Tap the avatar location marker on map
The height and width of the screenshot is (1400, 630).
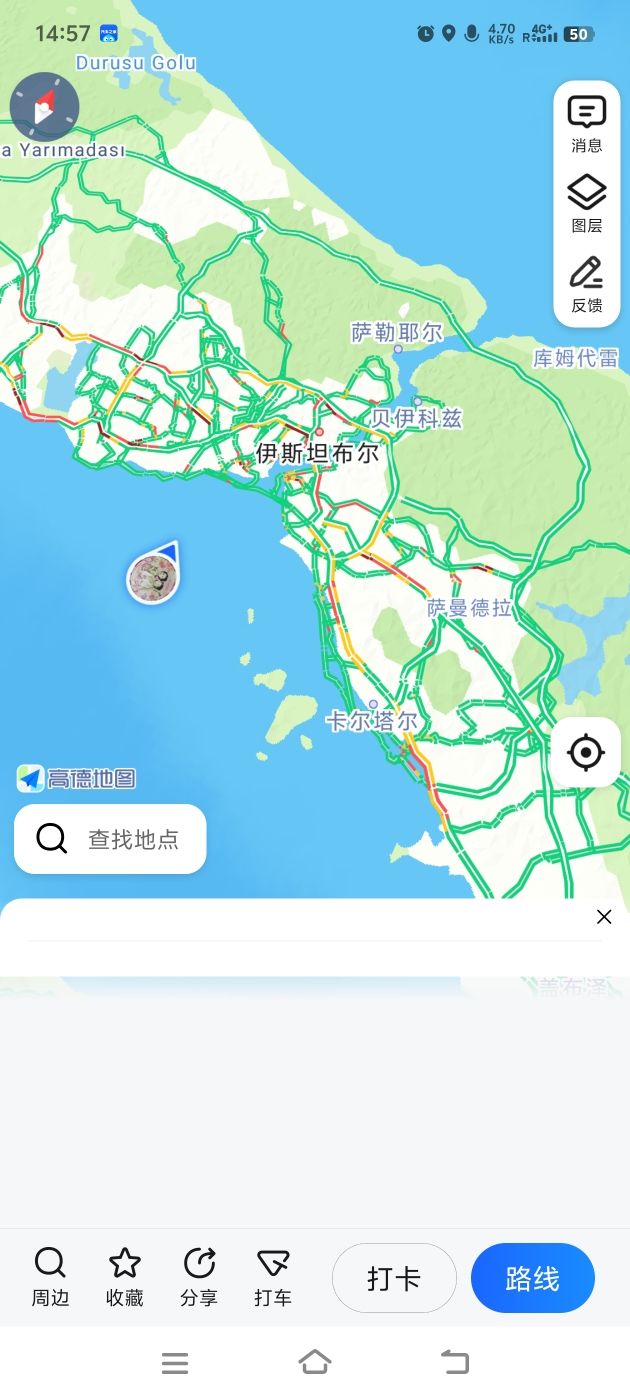point(153,578)
